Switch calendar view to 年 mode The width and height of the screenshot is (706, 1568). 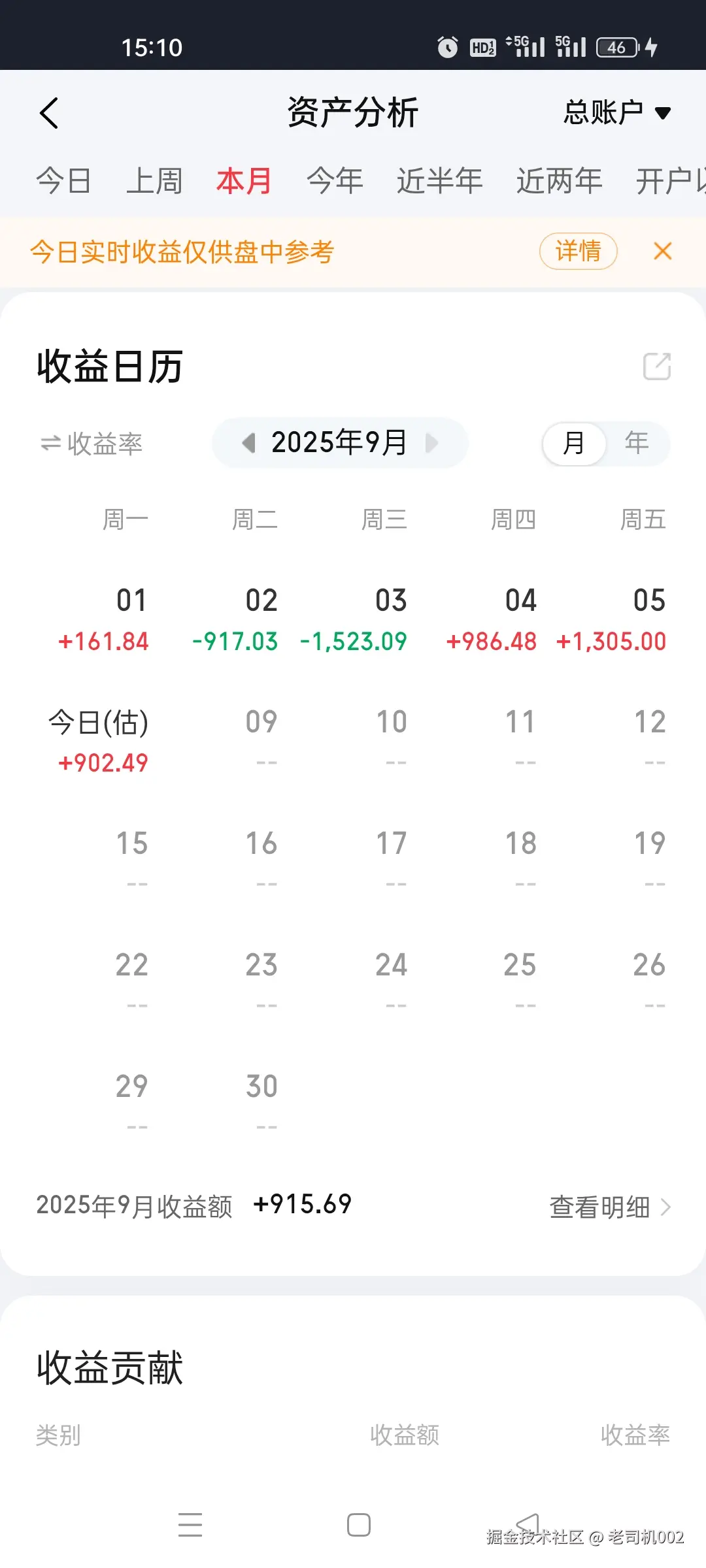click(635, 443)
